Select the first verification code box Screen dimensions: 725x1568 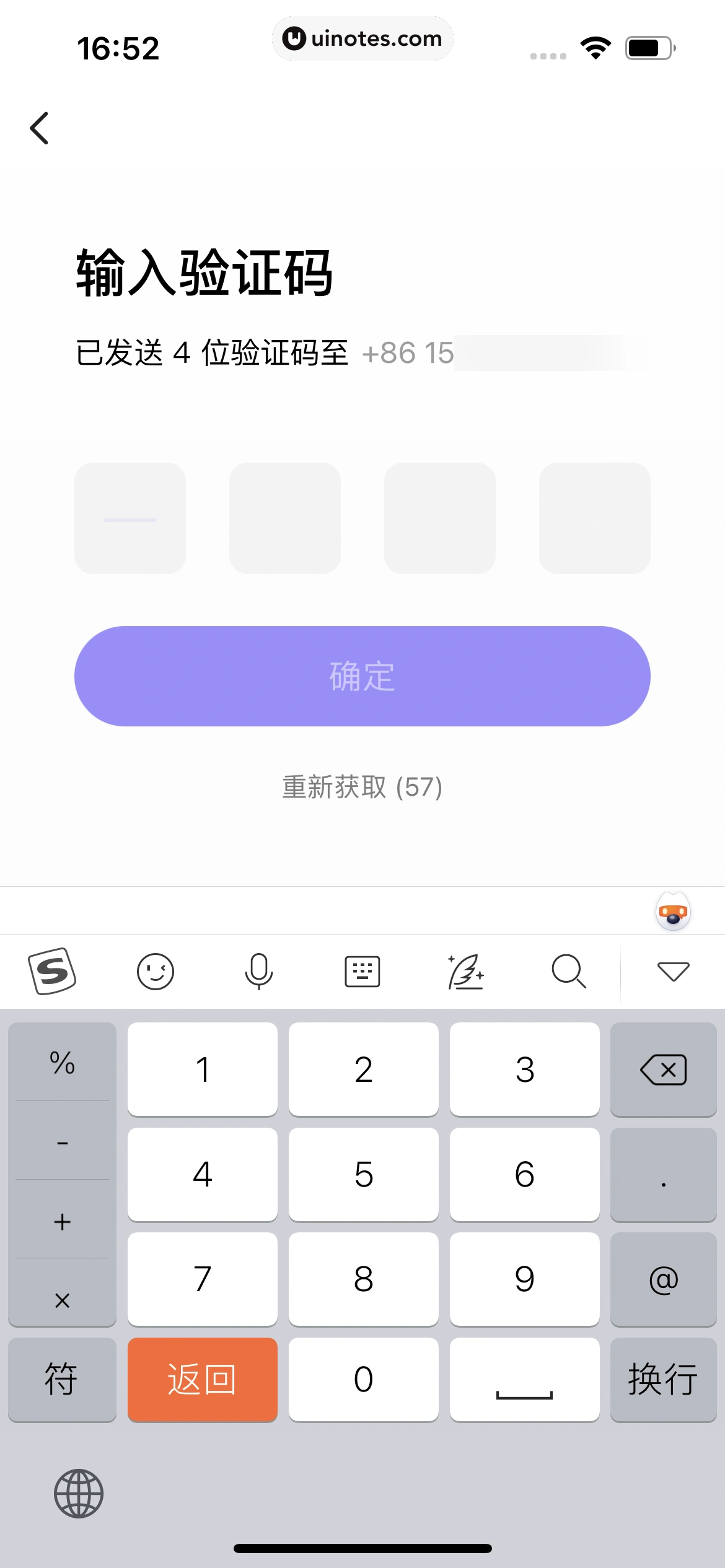[x=131, y=518]
